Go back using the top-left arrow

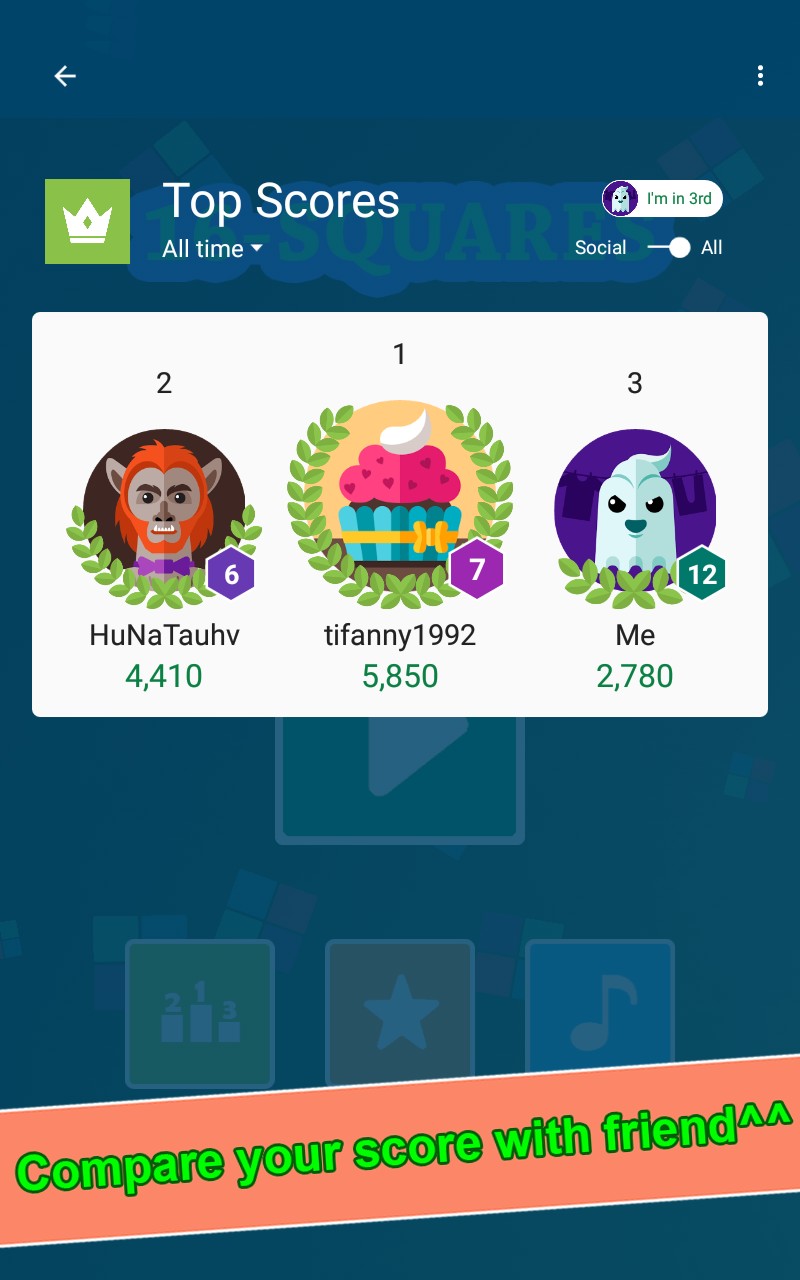[65, 76]
